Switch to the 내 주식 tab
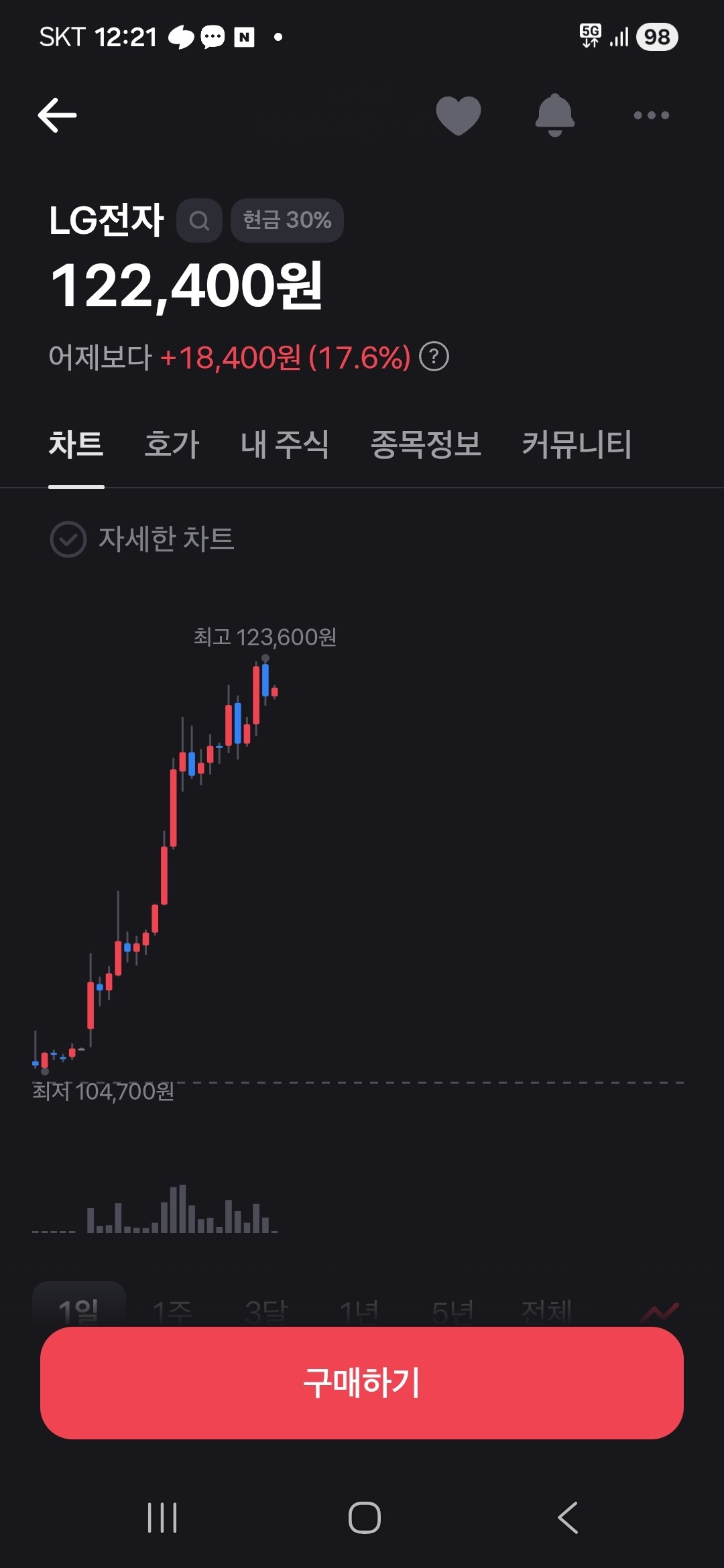The width and height of the screenshot is (724, 1568). tap(285, 444)
